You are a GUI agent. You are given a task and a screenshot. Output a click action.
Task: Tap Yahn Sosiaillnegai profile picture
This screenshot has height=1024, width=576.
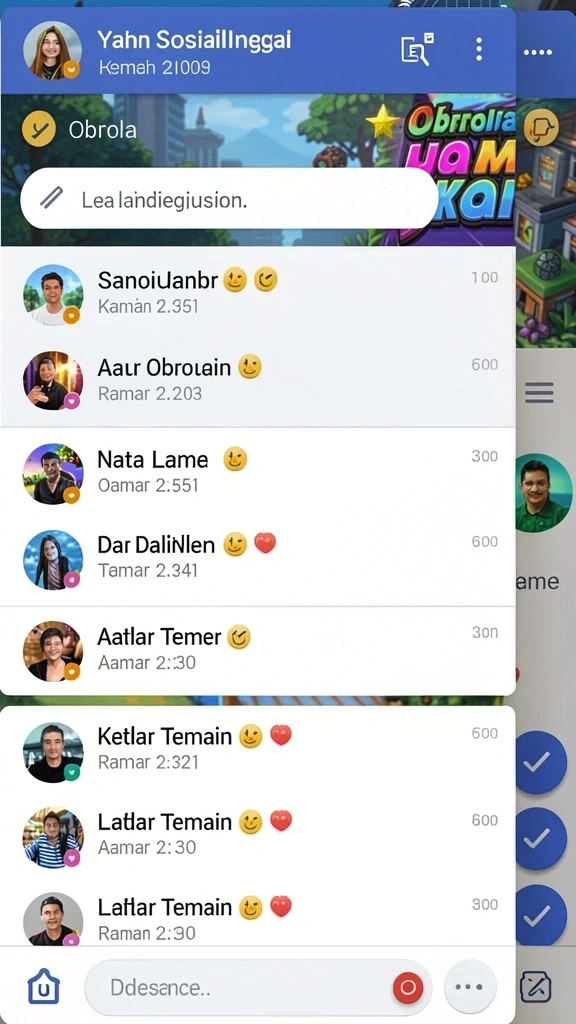click(x=52, y=50)
